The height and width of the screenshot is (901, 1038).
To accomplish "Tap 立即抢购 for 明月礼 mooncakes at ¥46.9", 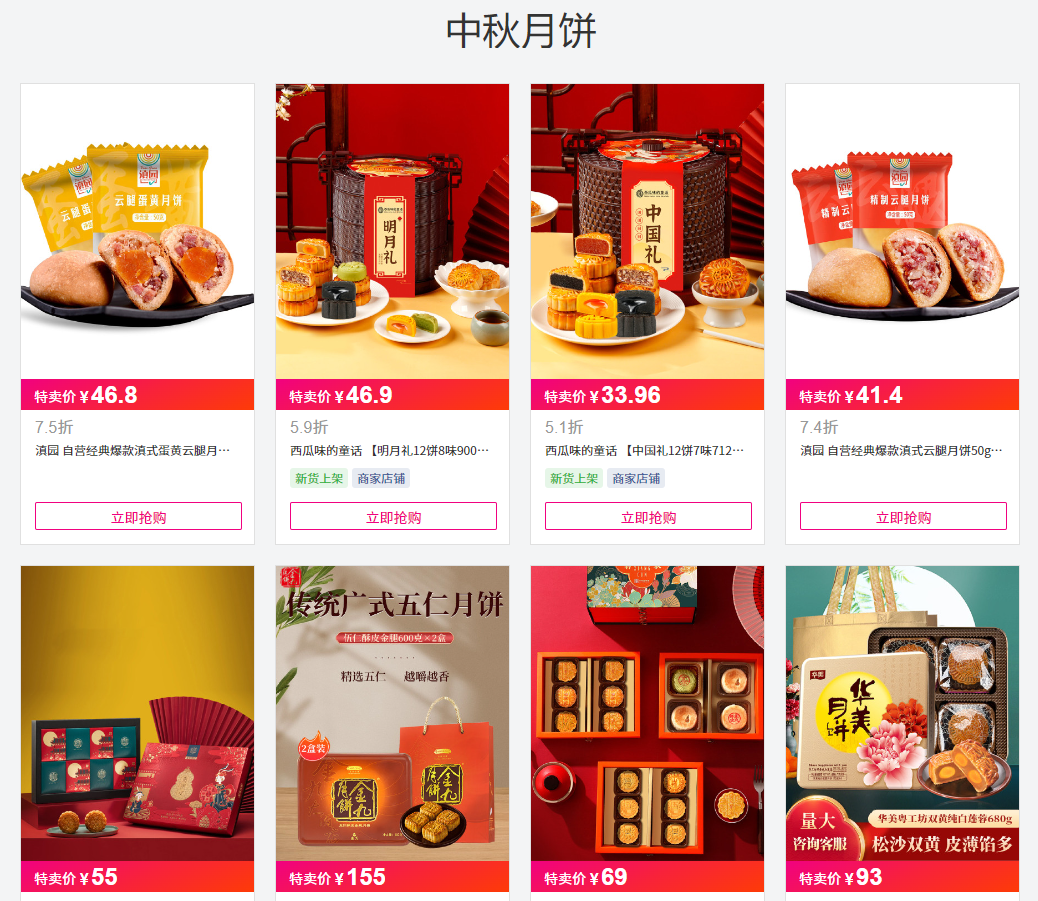I will tap(393, 516).
